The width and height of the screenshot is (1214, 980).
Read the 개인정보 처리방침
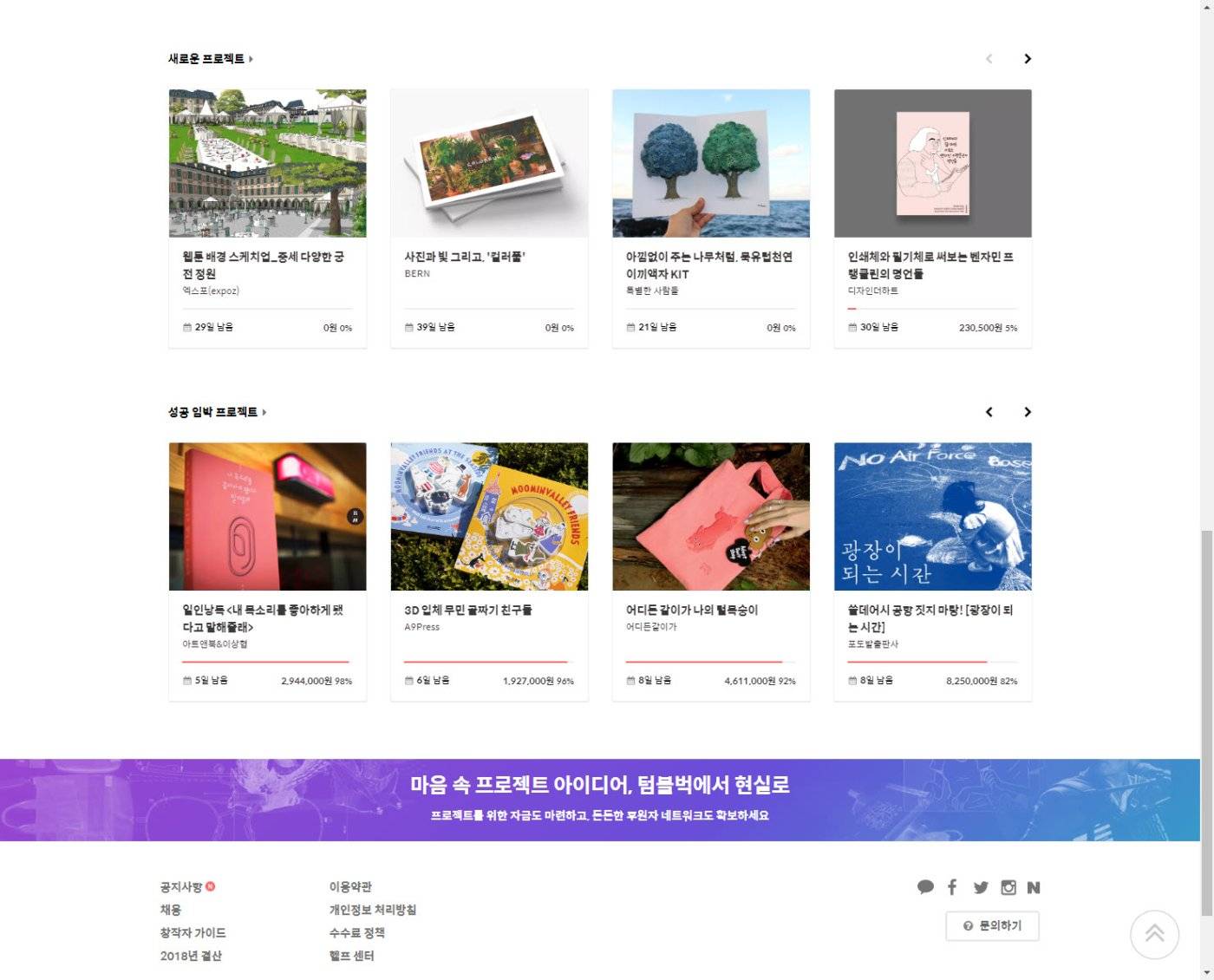(372, 910)
